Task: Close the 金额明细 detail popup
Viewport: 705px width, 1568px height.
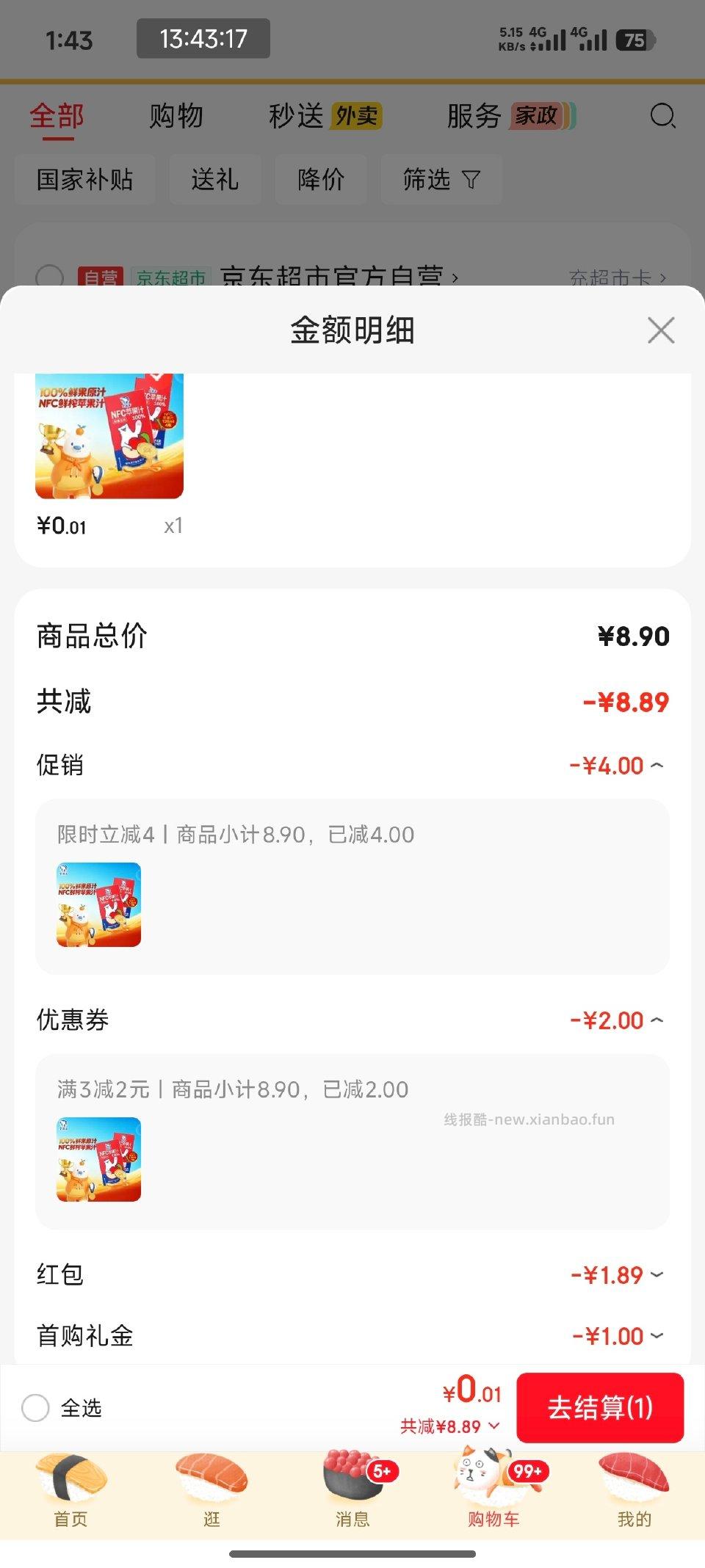Action: tap(660, 330)
